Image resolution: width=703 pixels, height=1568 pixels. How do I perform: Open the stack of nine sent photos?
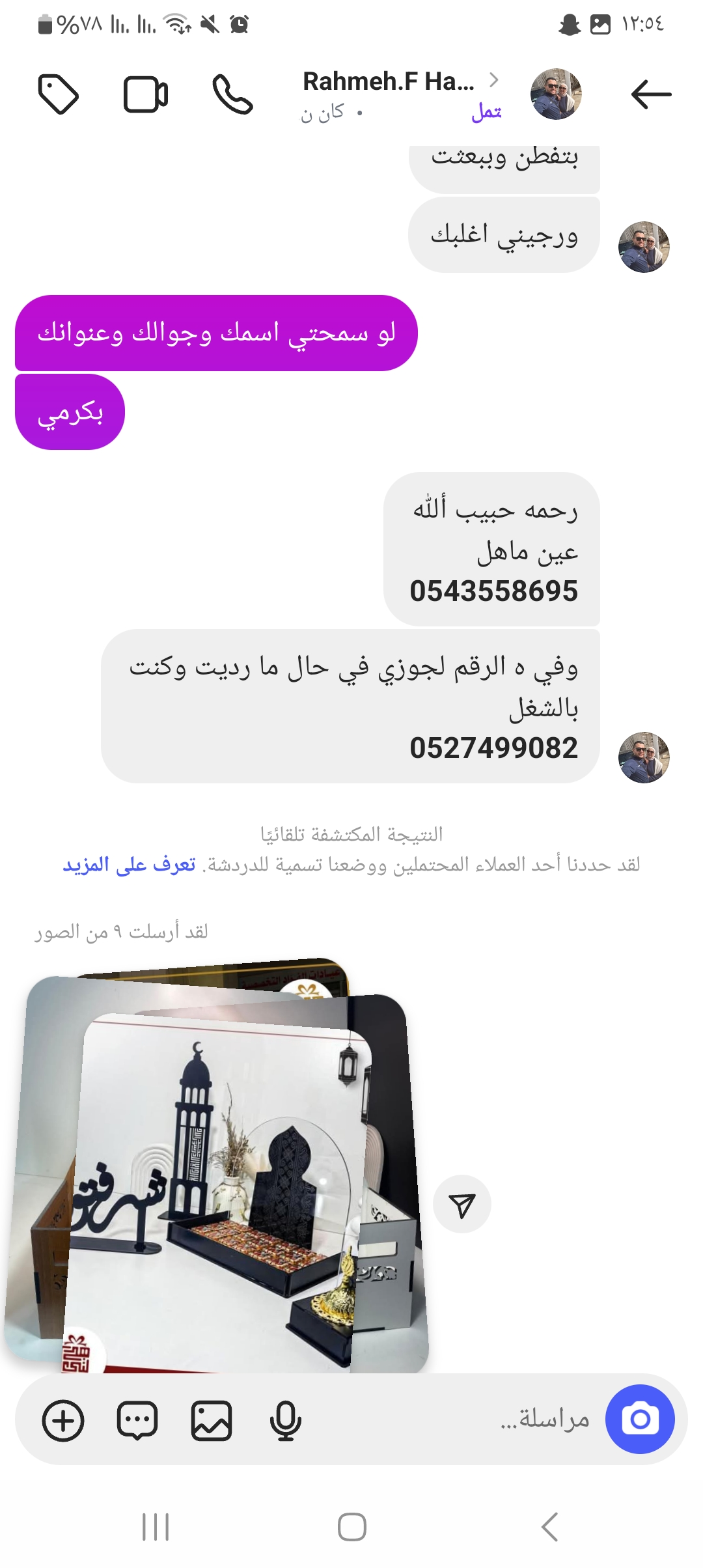pos(215,1166)
